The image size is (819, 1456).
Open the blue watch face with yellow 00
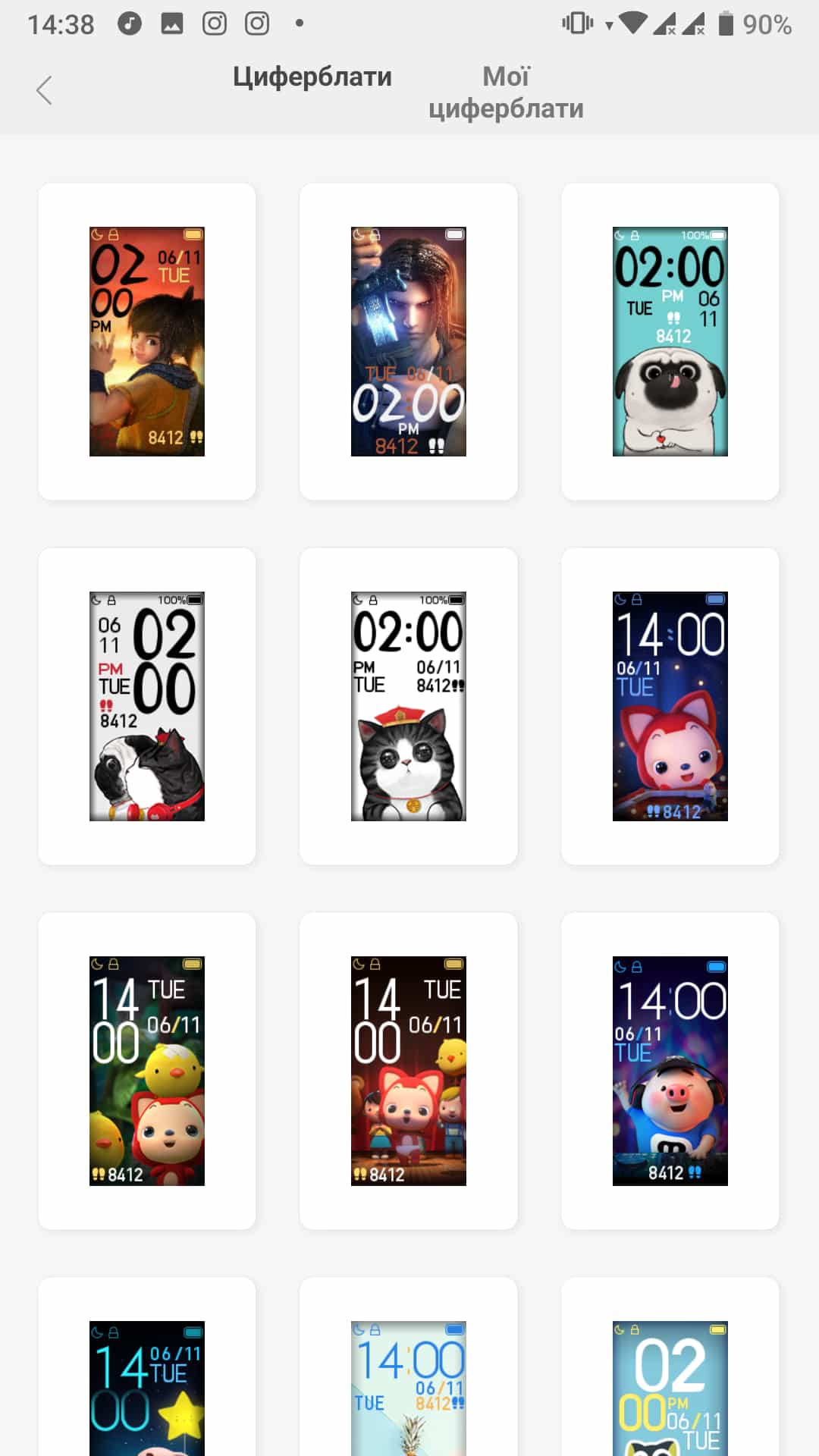click(670, 1388)
